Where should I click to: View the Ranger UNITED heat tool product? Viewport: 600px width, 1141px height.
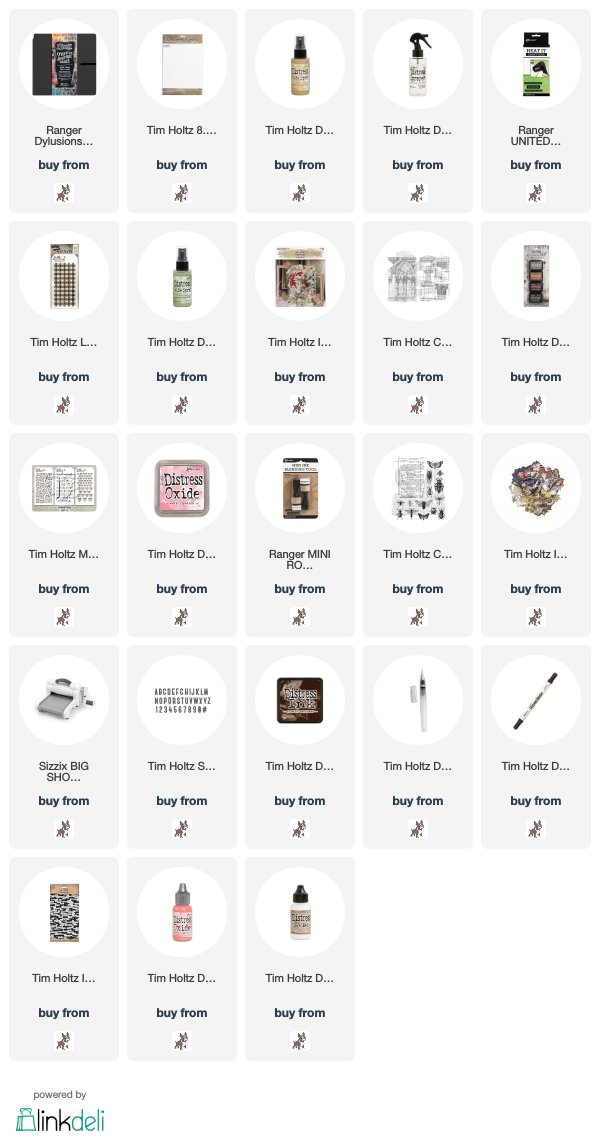[536, 111]
